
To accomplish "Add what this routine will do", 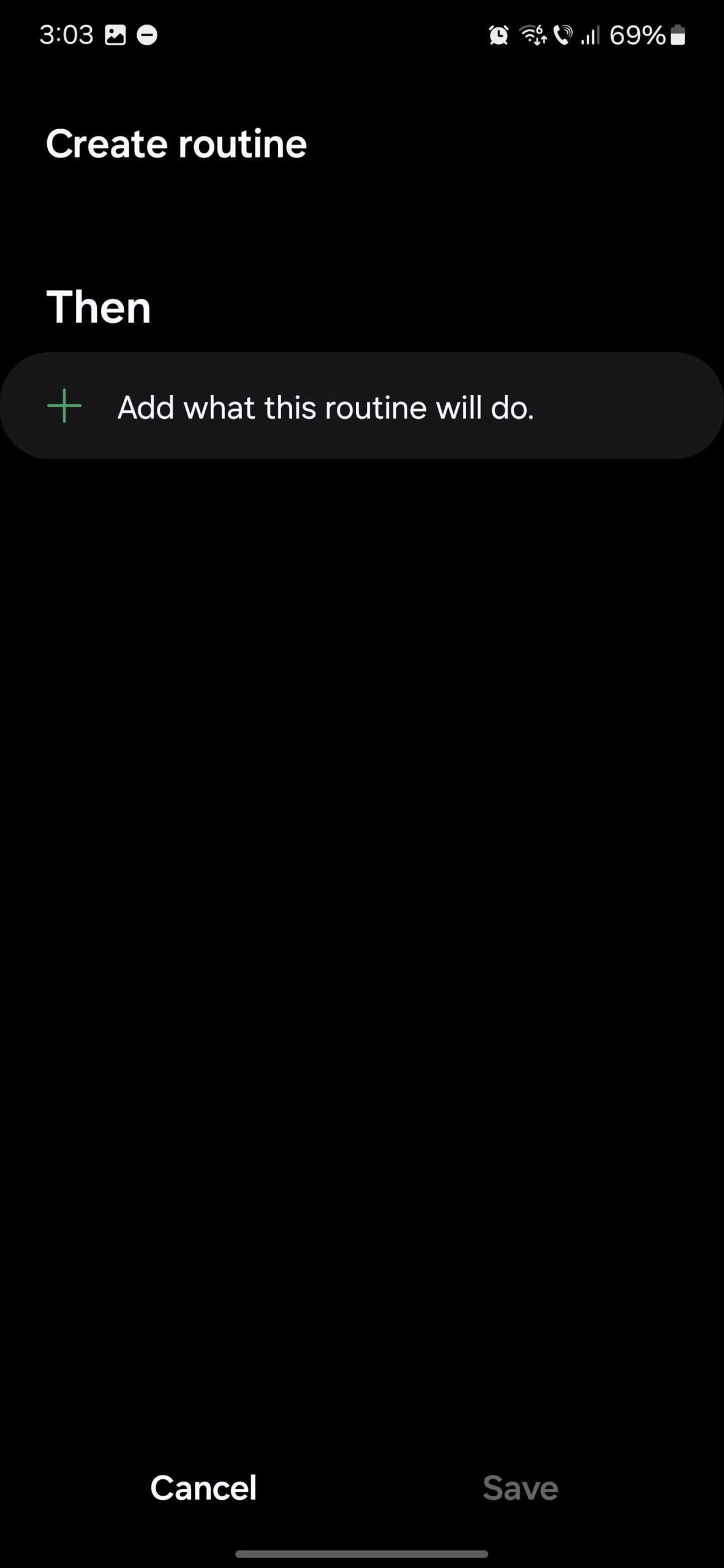I will pyautogui.click(x=361, y=406).
